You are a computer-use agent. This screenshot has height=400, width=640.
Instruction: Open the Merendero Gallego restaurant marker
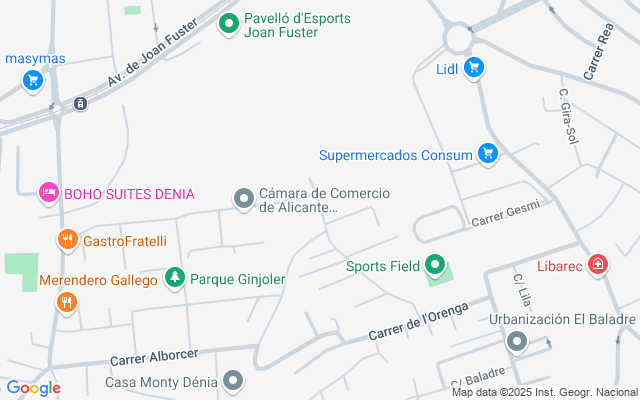67,300
